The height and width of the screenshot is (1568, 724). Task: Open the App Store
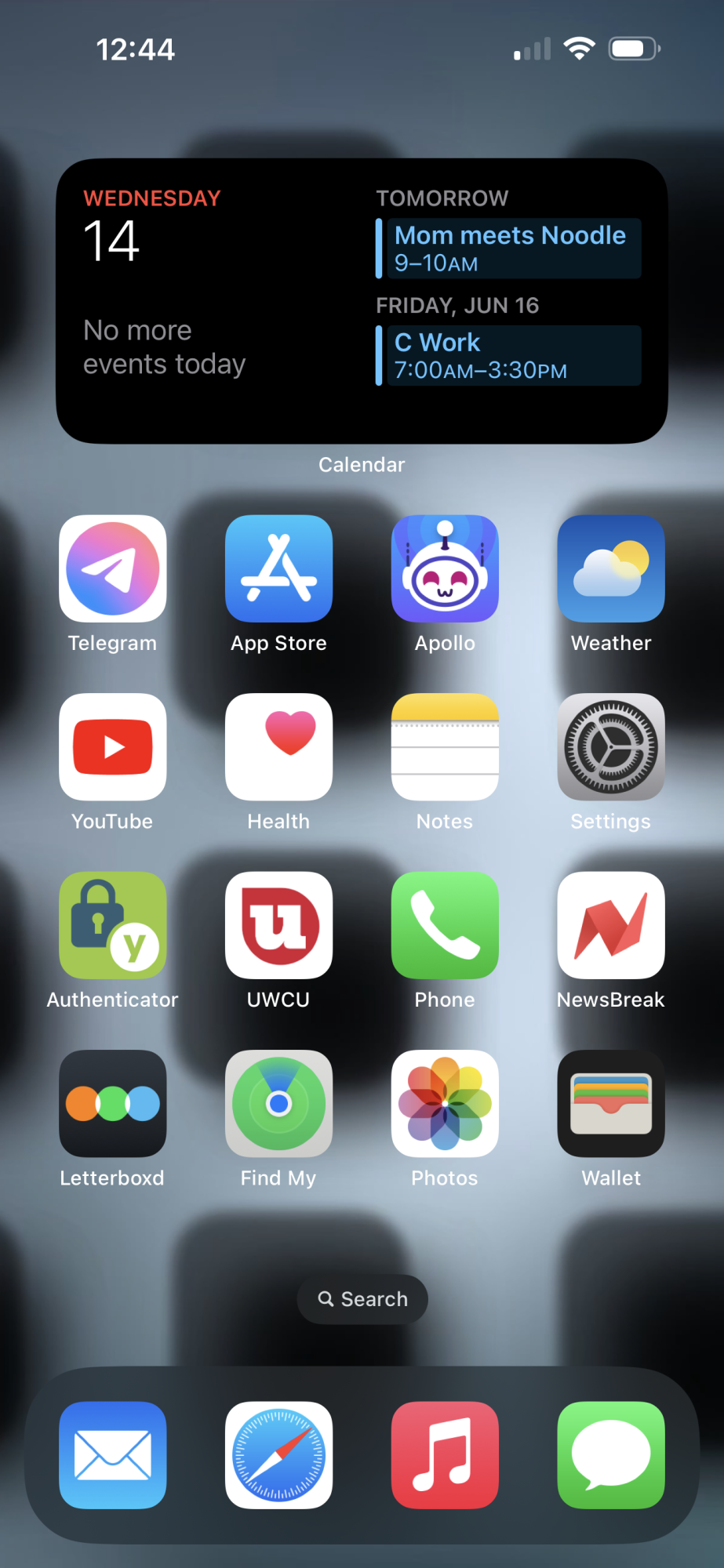[278, 568]
